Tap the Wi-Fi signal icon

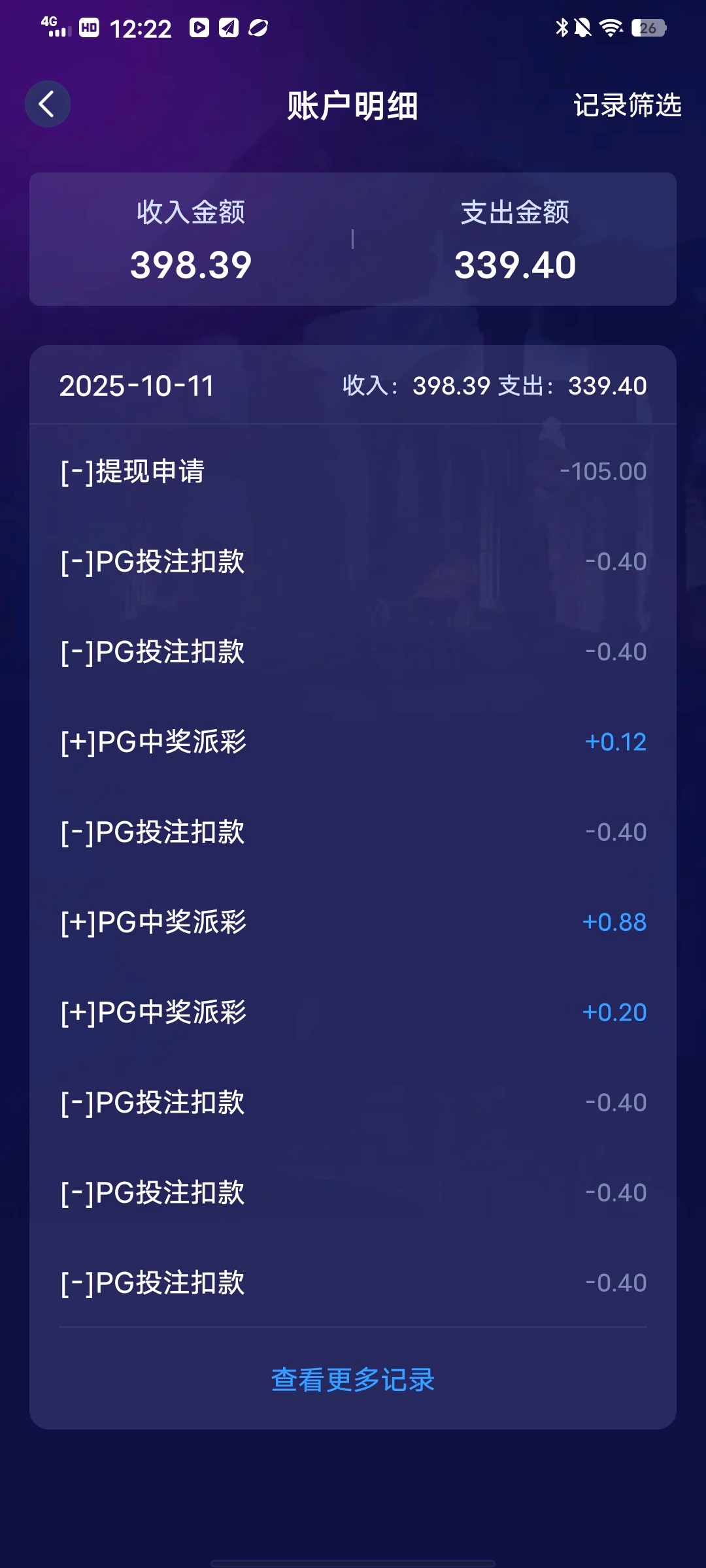[611, 27]
